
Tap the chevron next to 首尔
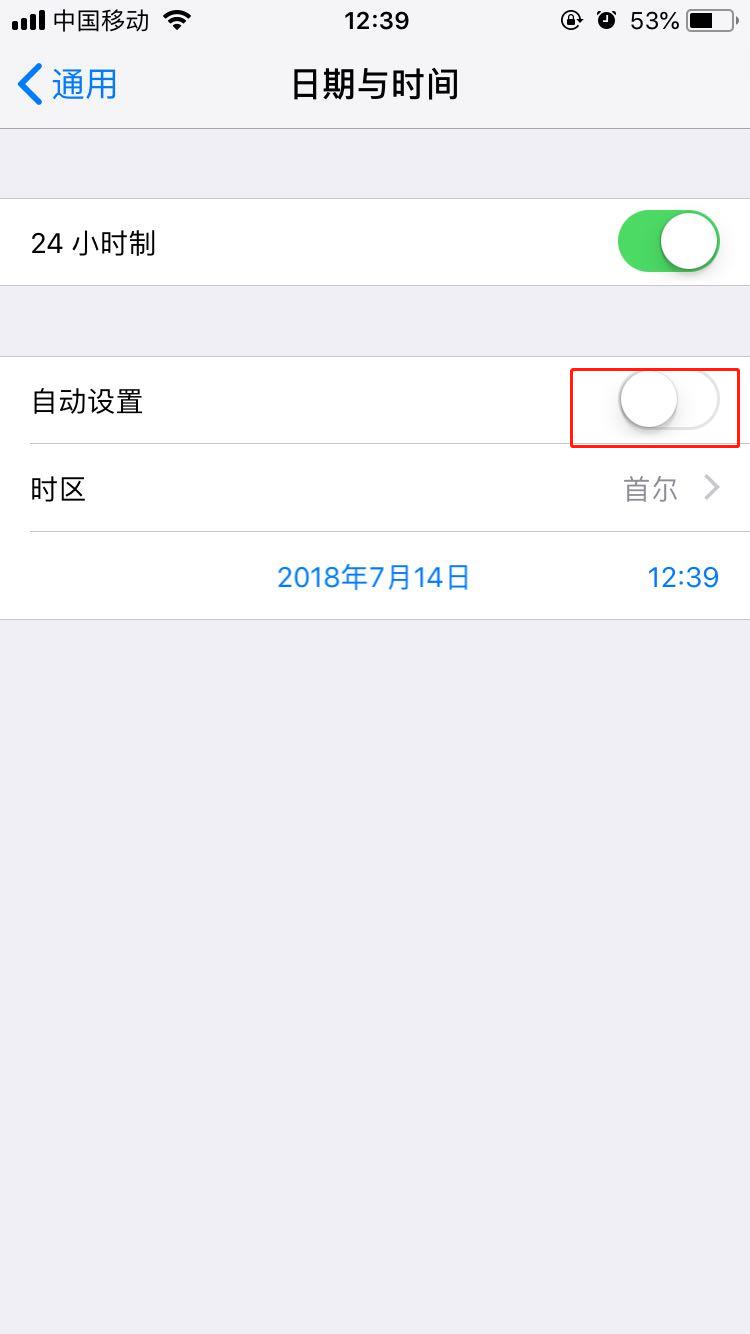pos(712,488)
